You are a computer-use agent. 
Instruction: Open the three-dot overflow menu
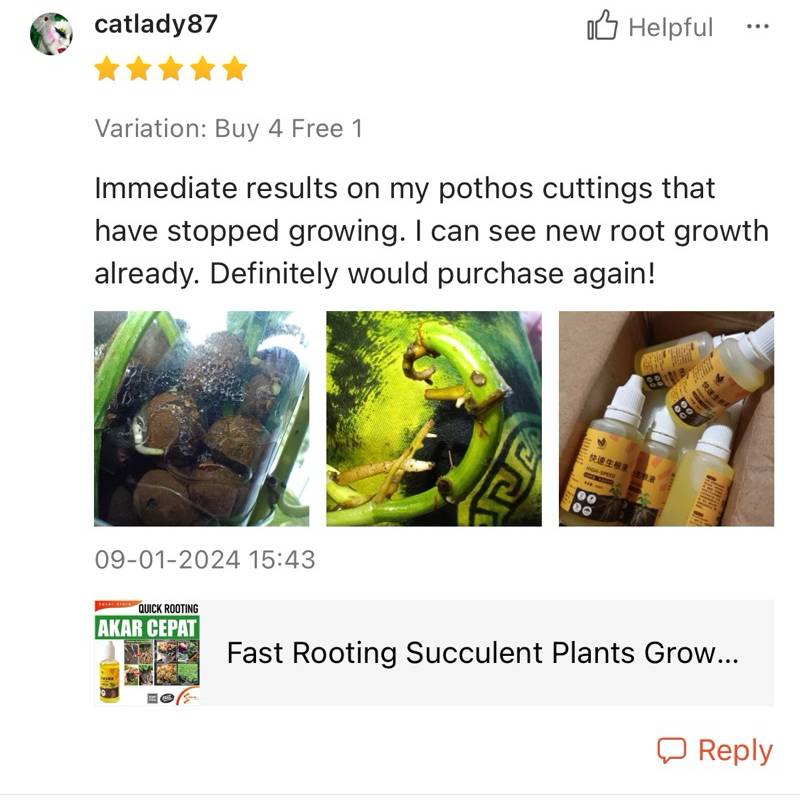[x=757, y=26]
